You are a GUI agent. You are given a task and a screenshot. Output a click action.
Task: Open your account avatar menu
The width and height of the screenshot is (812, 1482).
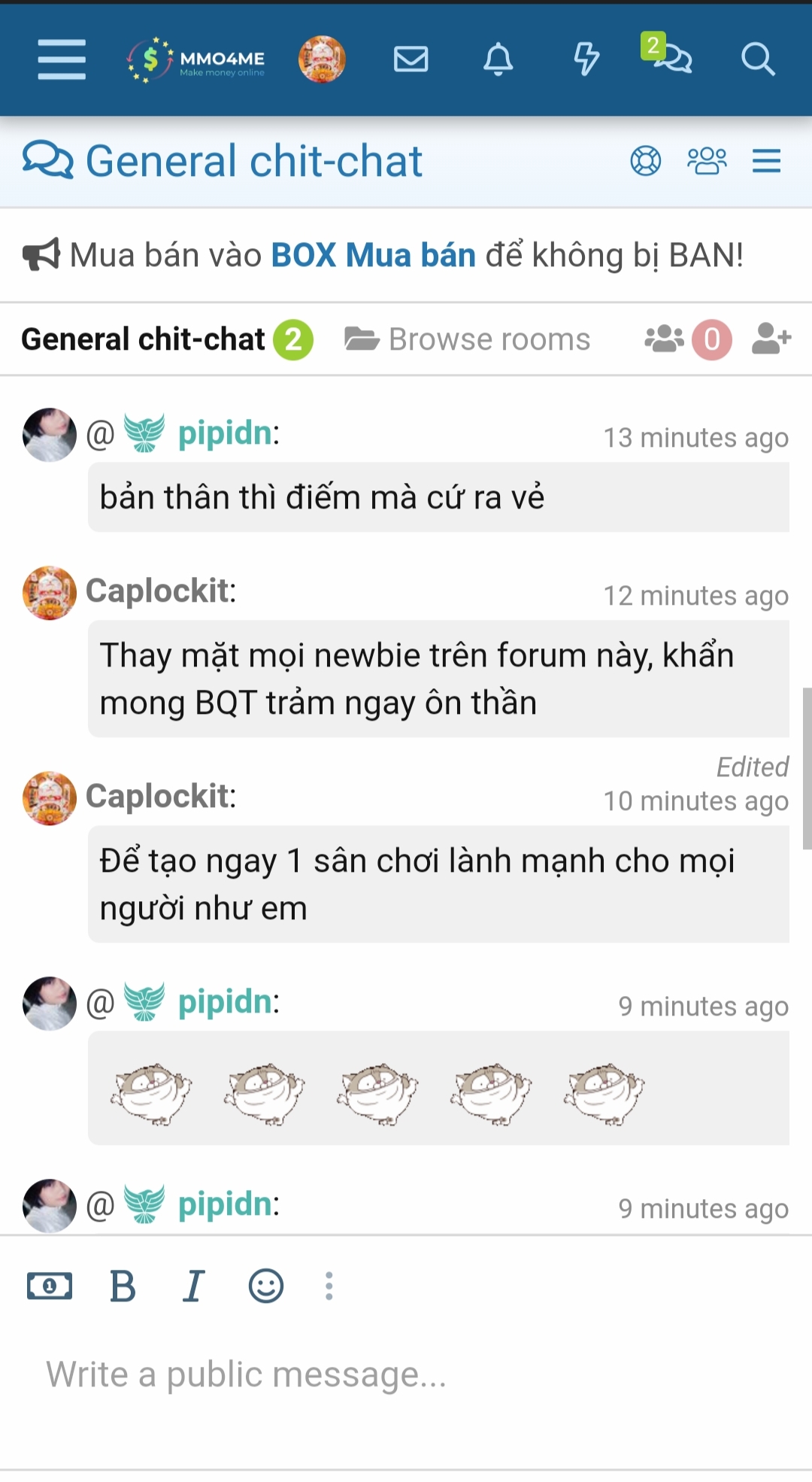322,59
